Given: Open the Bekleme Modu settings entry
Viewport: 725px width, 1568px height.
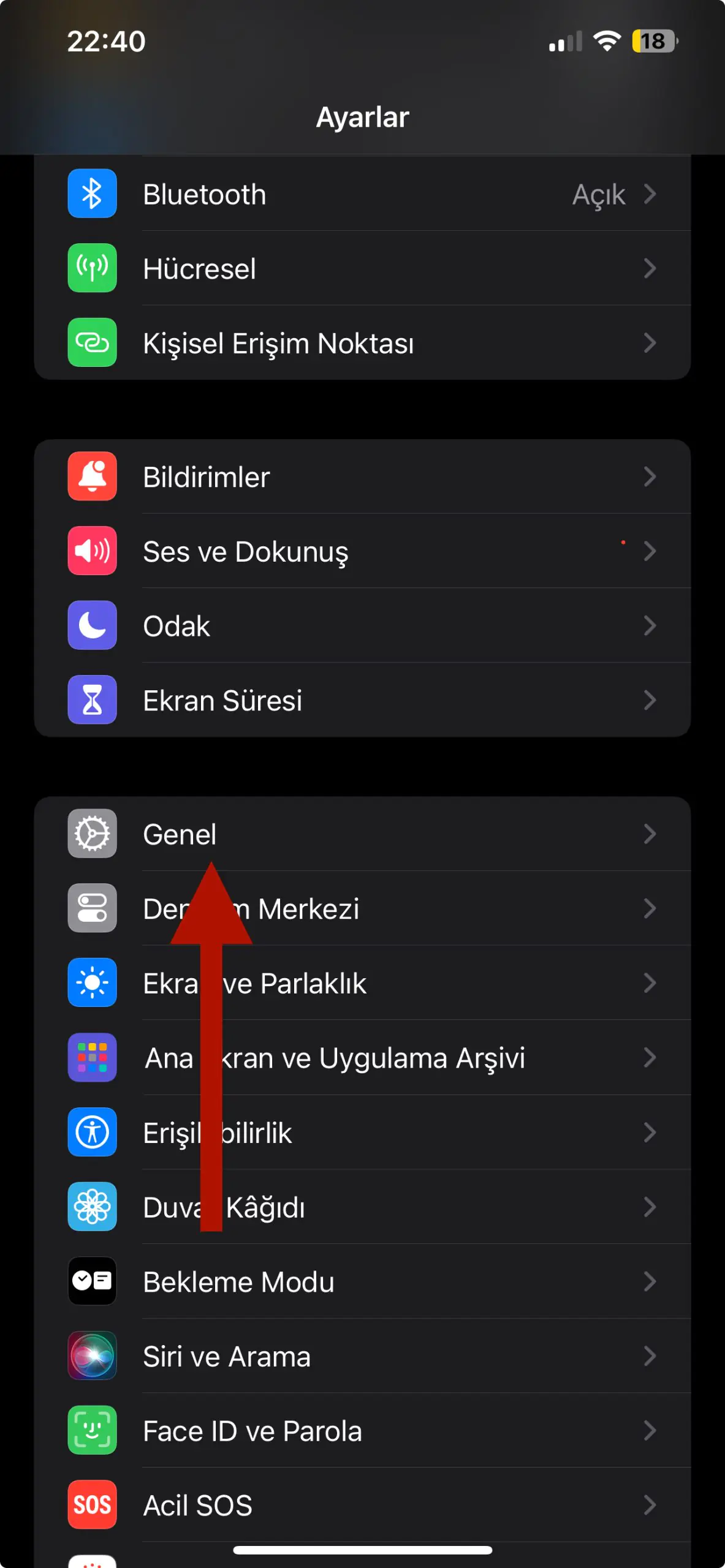Looking at the screenshot, I should point(362,1282).
